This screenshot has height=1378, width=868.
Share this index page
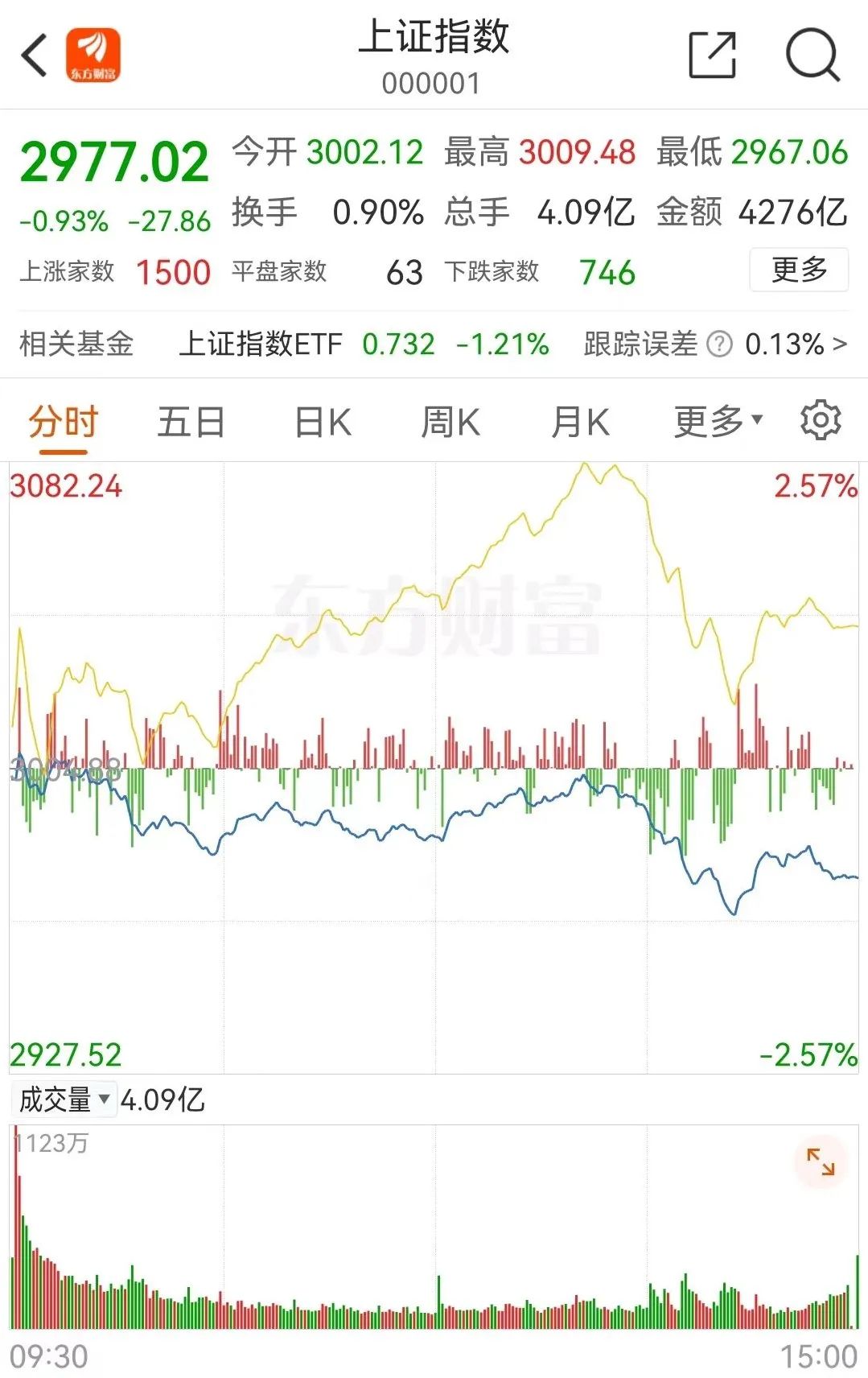713,55
